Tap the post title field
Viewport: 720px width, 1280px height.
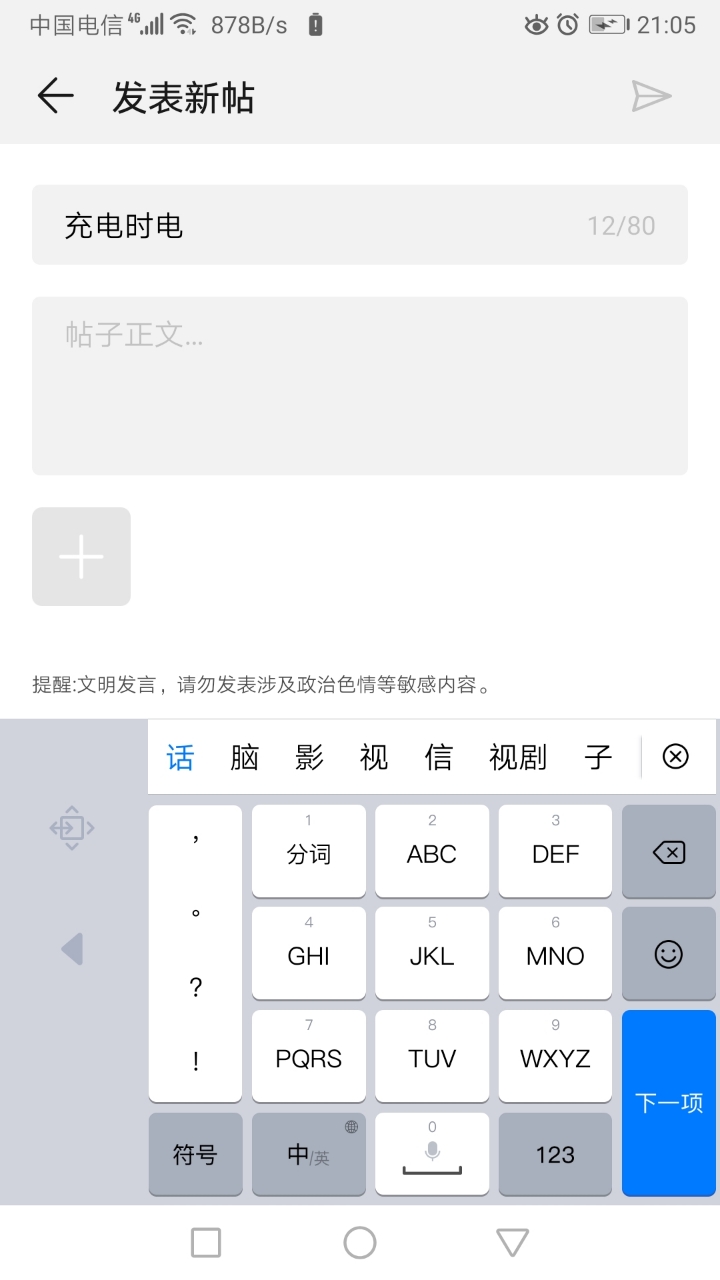pyautogui.click(x=360, y=225)
